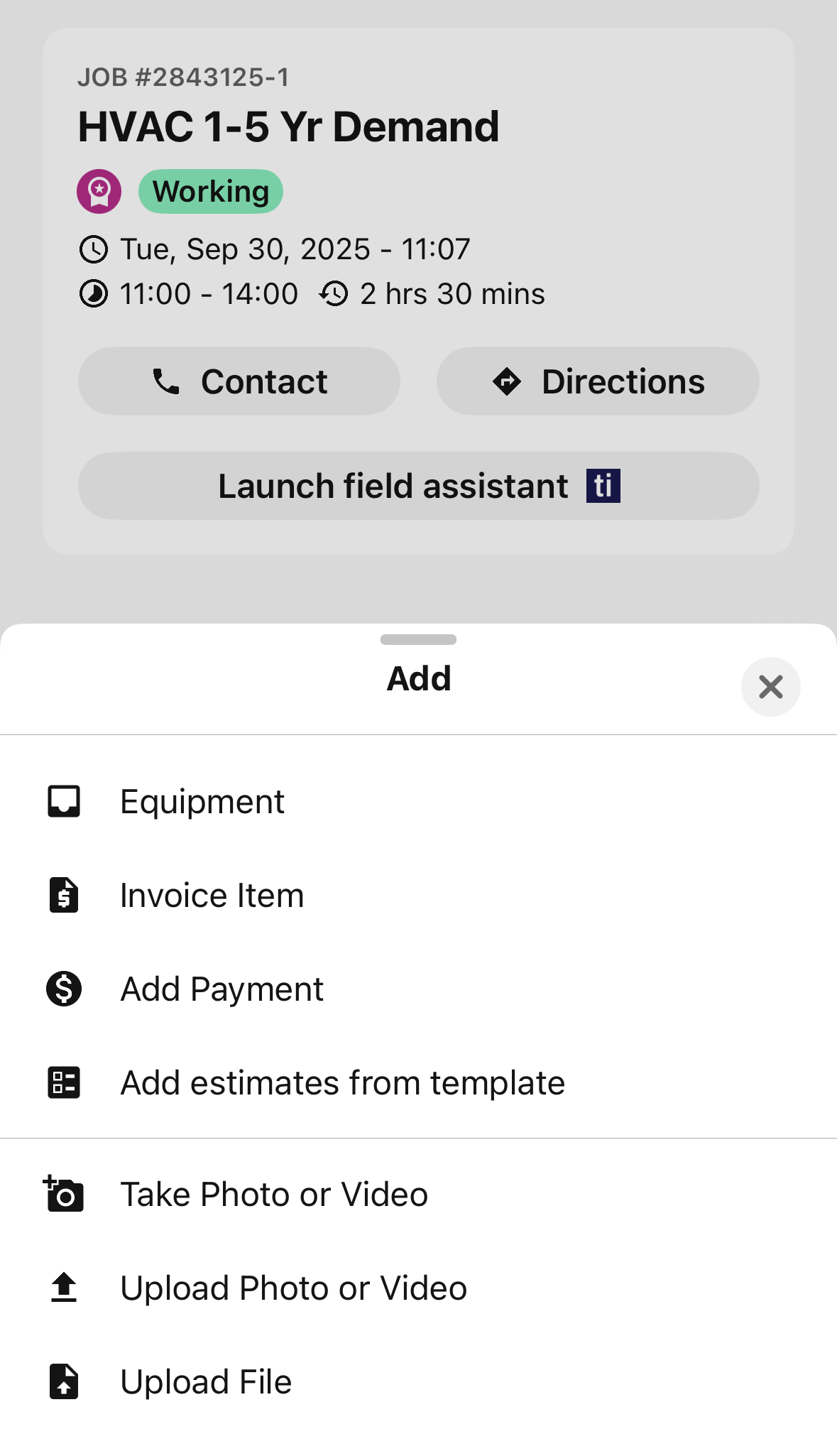This screenshot has width=837, height=1456.
Task: Open Add estimates from template
Action: 342,1083
